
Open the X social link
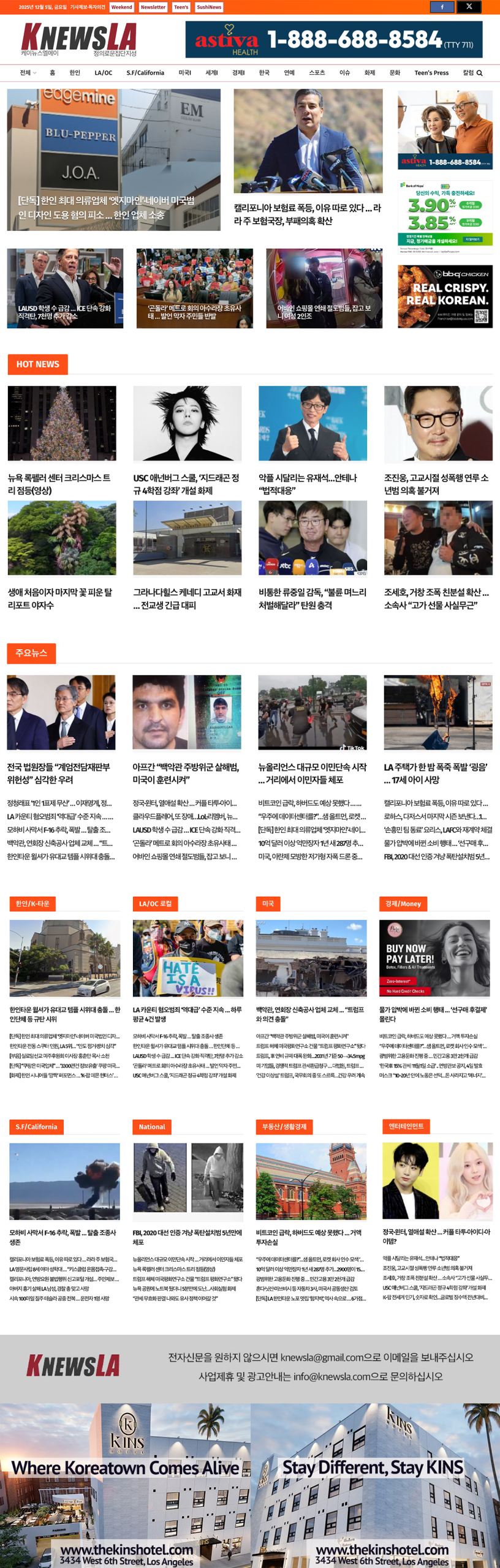coord(469,7)
